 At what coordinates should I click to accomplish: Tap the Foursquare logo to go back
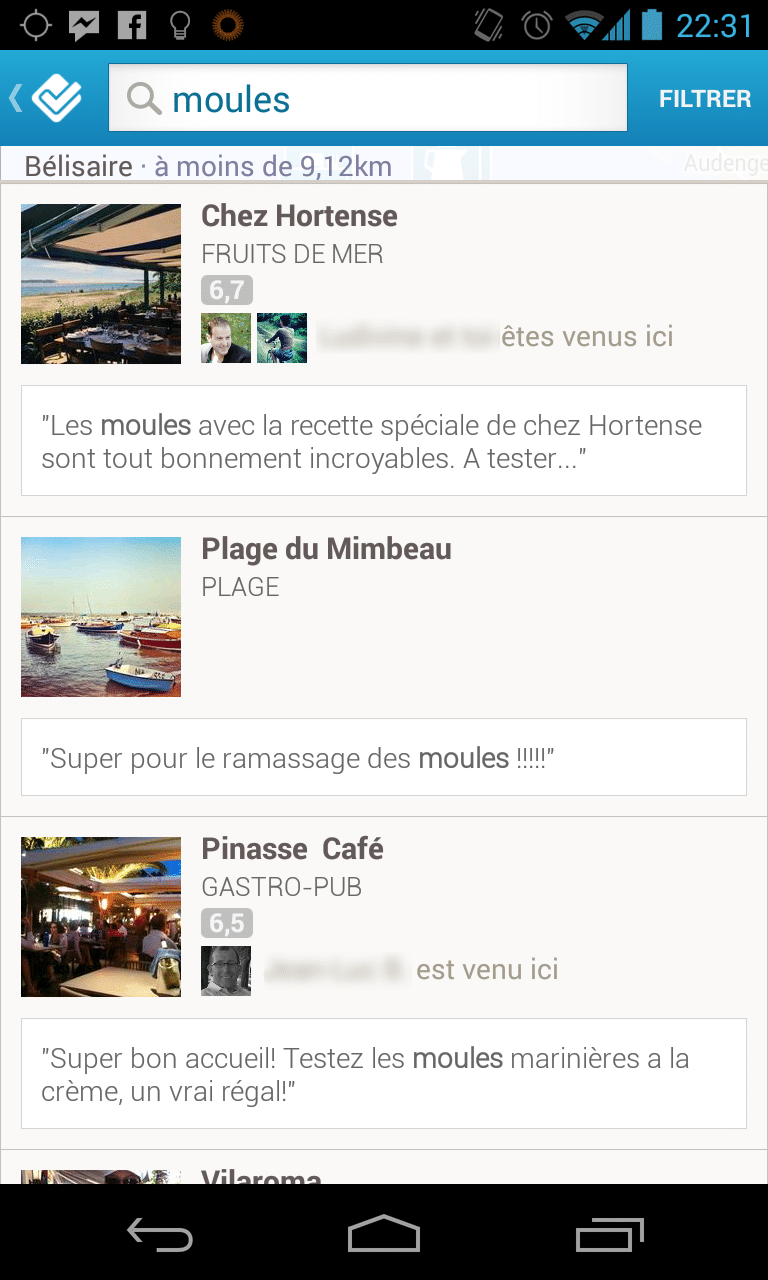(46, 98)
